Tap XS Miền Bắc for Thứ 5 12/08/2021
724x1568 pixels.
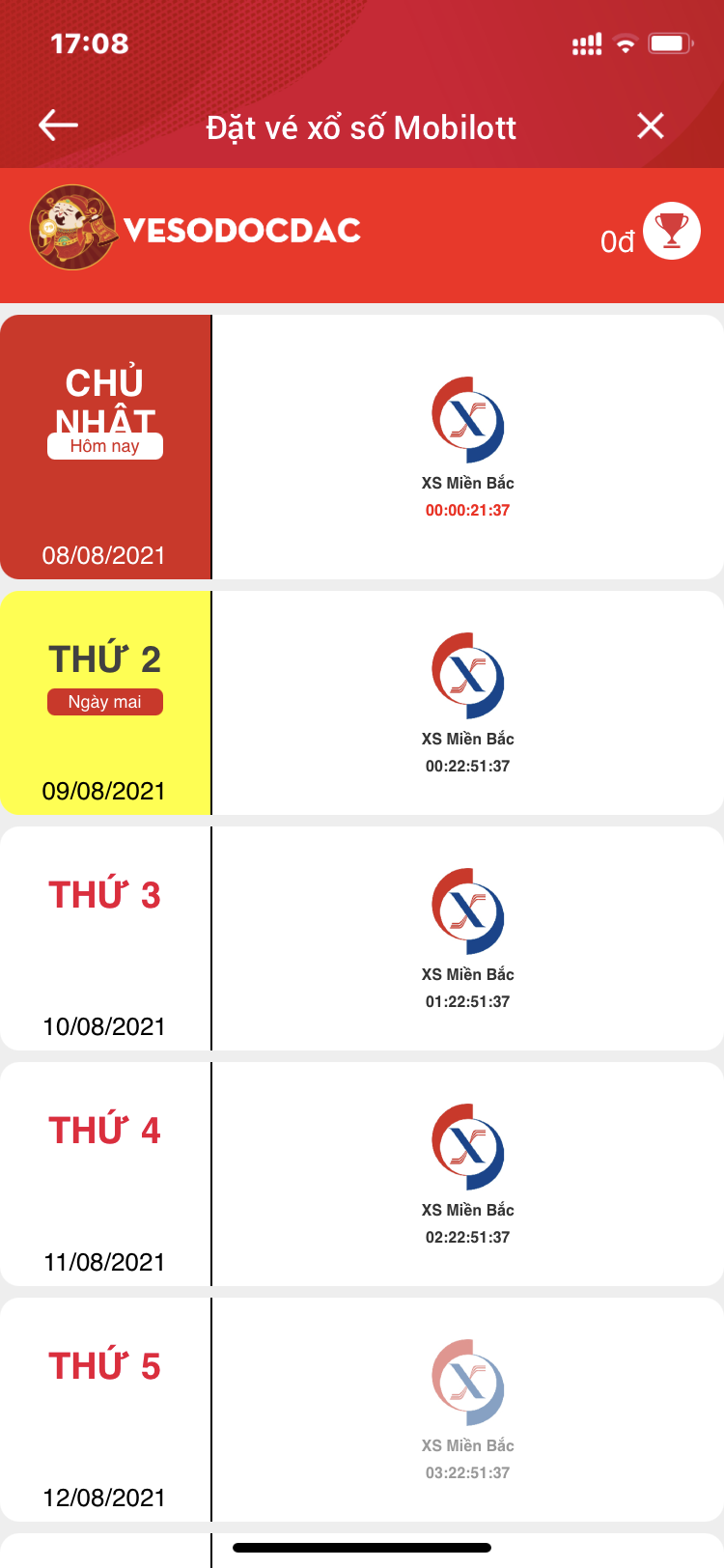pos(468,1410)
